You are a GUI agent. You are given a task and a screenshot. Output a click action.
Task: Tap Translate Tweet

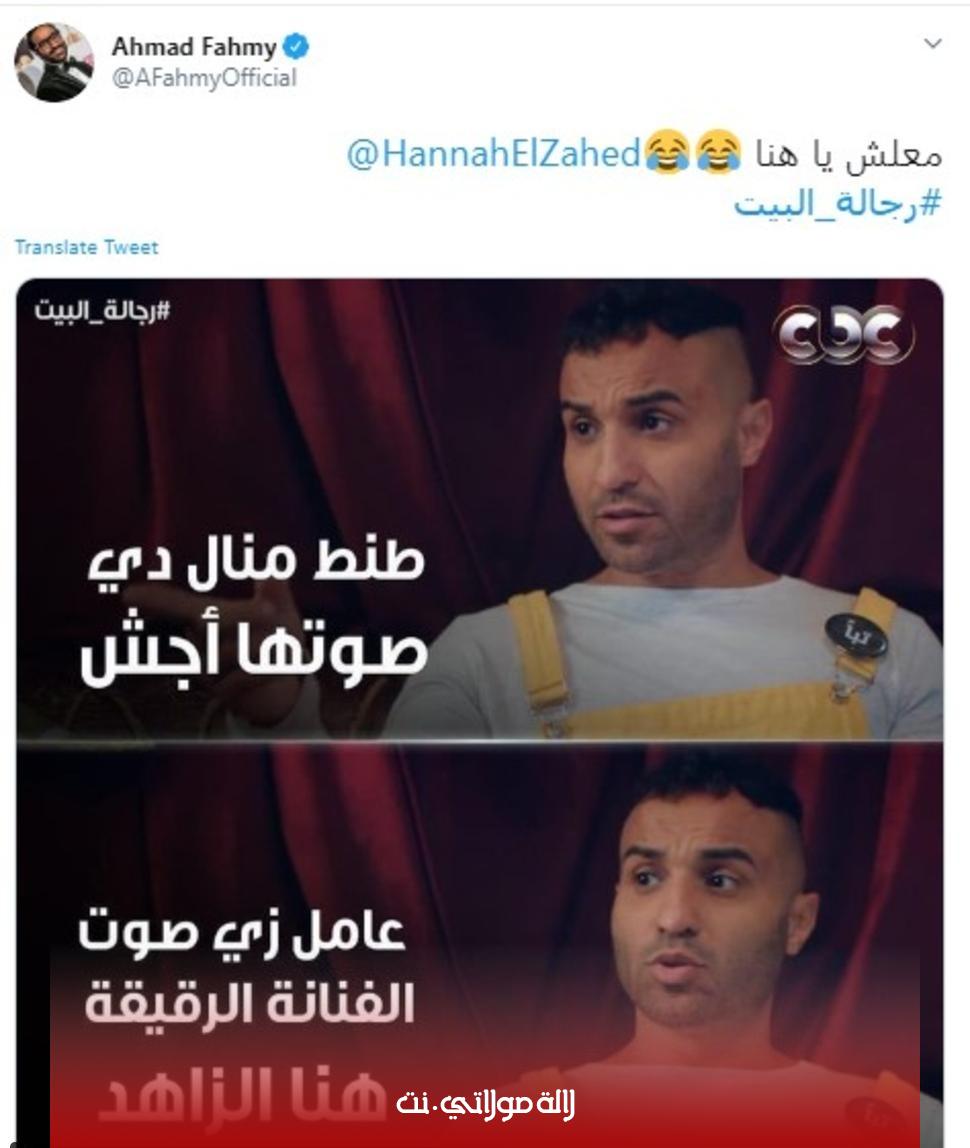(86, 247)
